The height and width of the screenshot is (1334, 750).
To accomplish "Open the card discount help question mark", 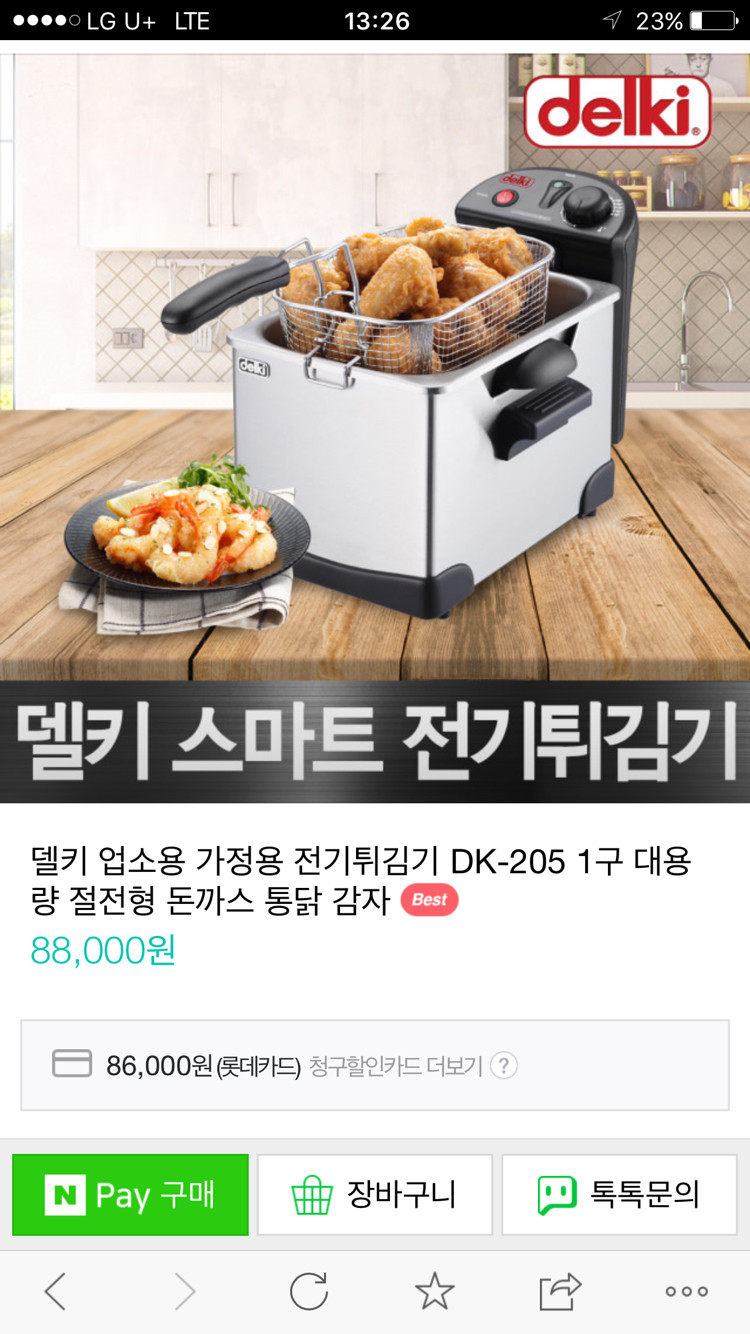I will [504, 1066].
